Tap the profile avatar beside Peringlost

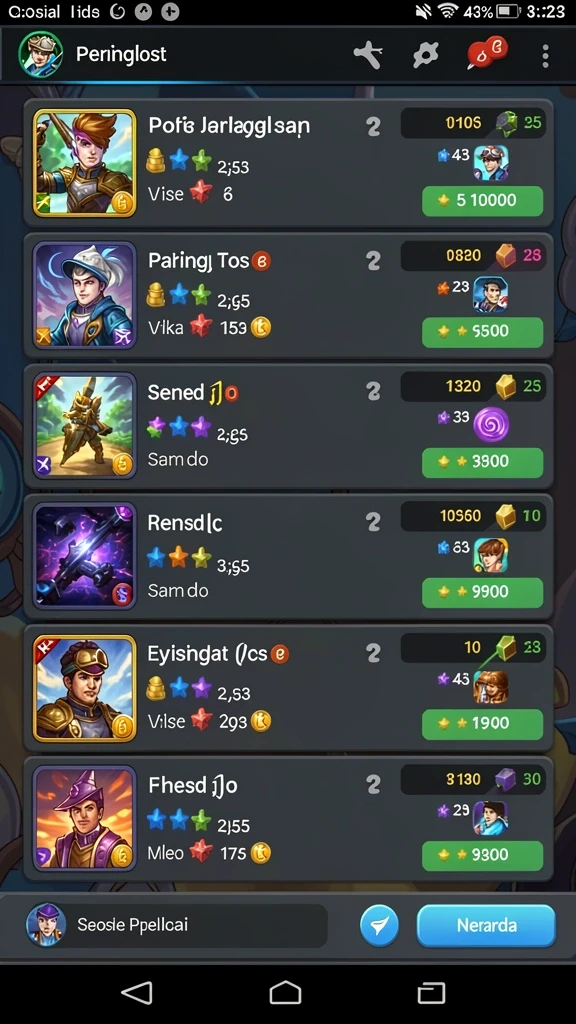pyautogui.click(x=40, y=55)
